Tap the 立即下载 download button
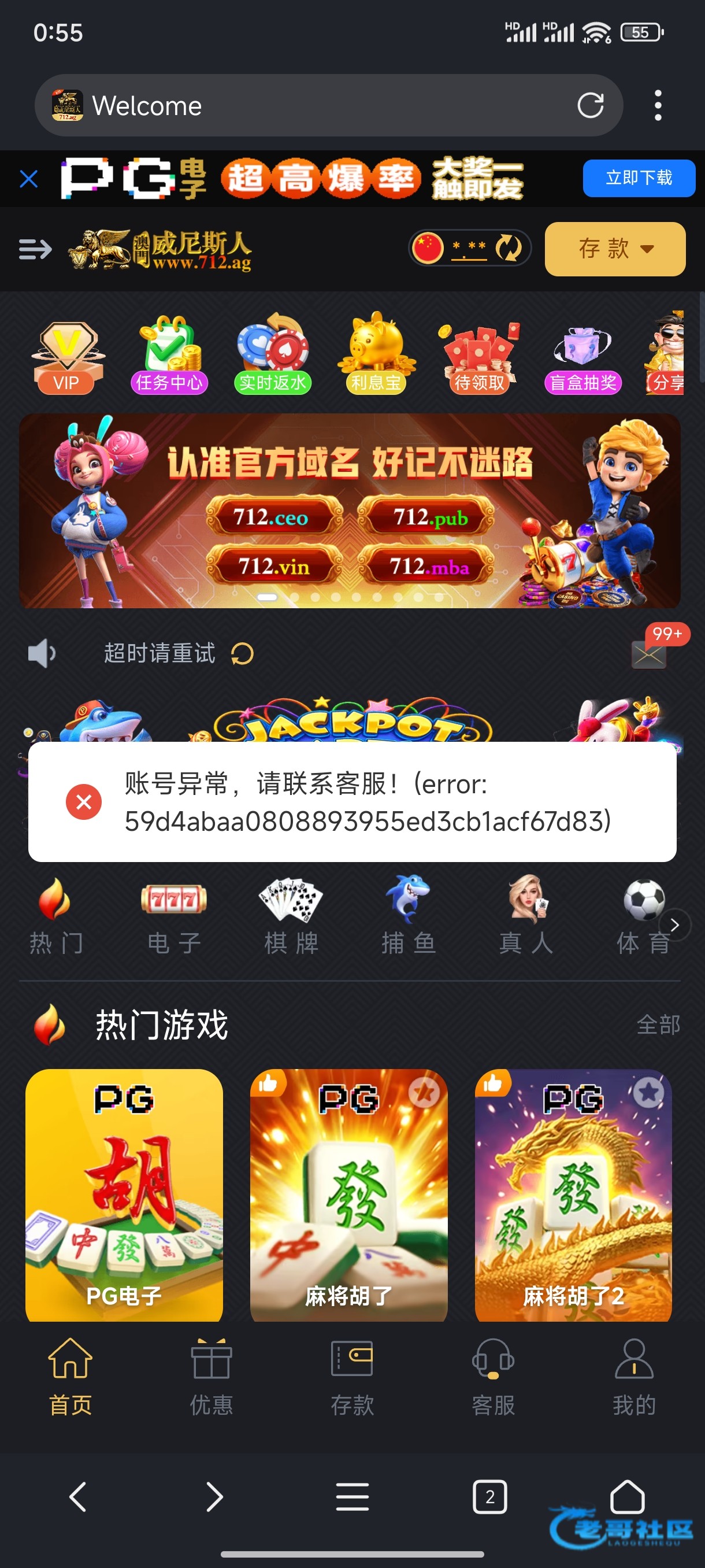 638,177
